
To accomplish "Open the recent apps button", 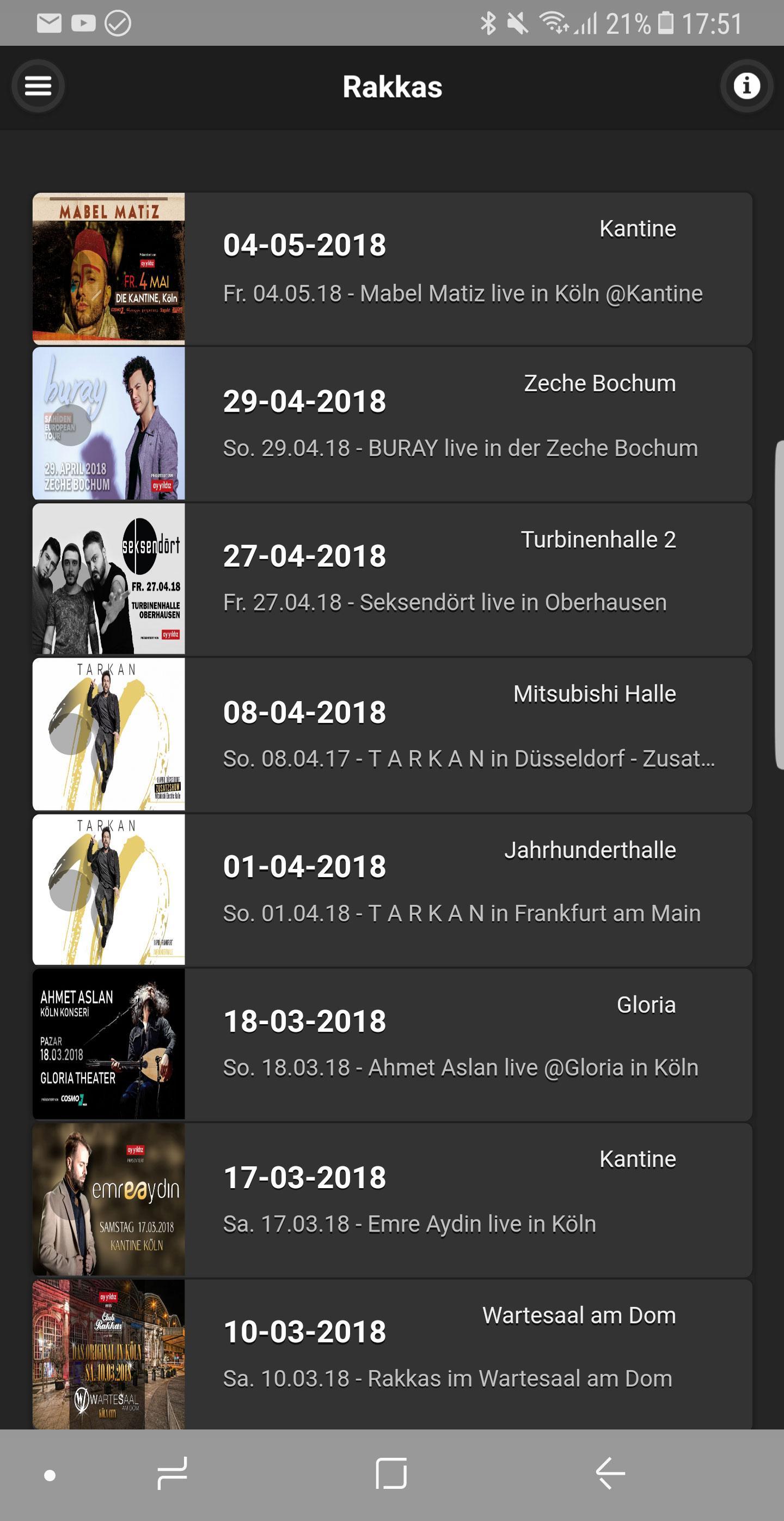I will click(172, 1474).
